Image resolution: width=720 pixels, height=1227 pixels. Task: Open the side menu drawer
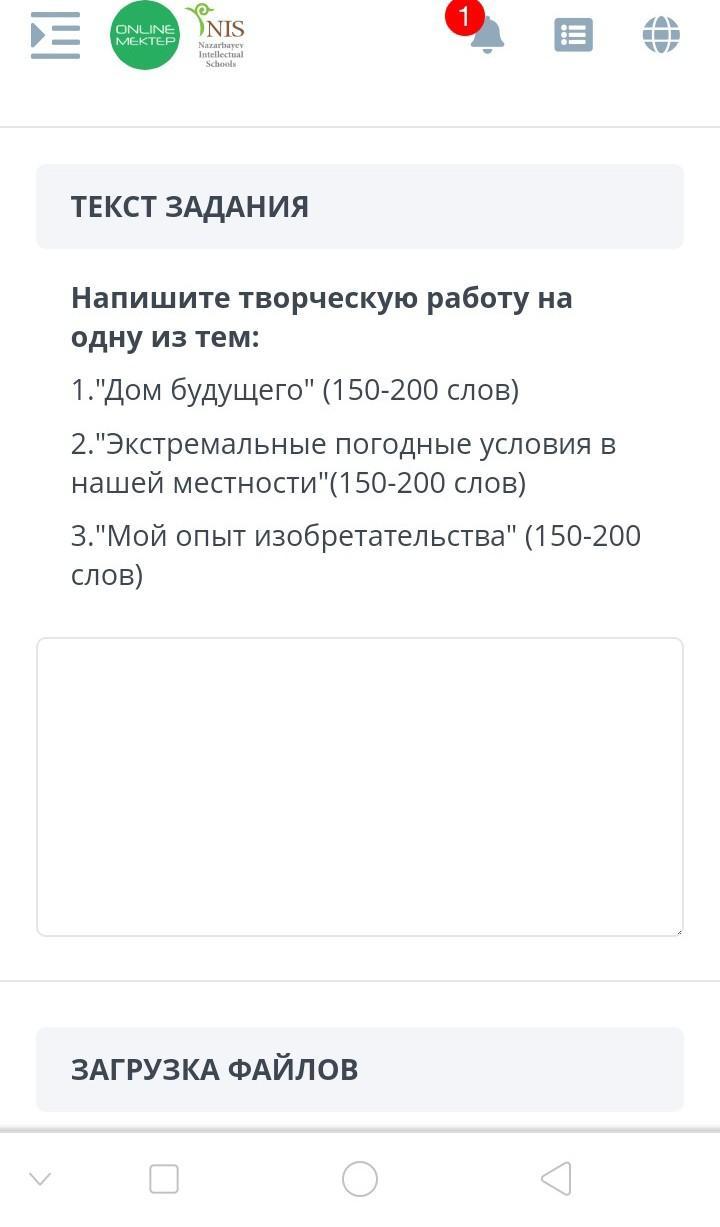point(55,35)
